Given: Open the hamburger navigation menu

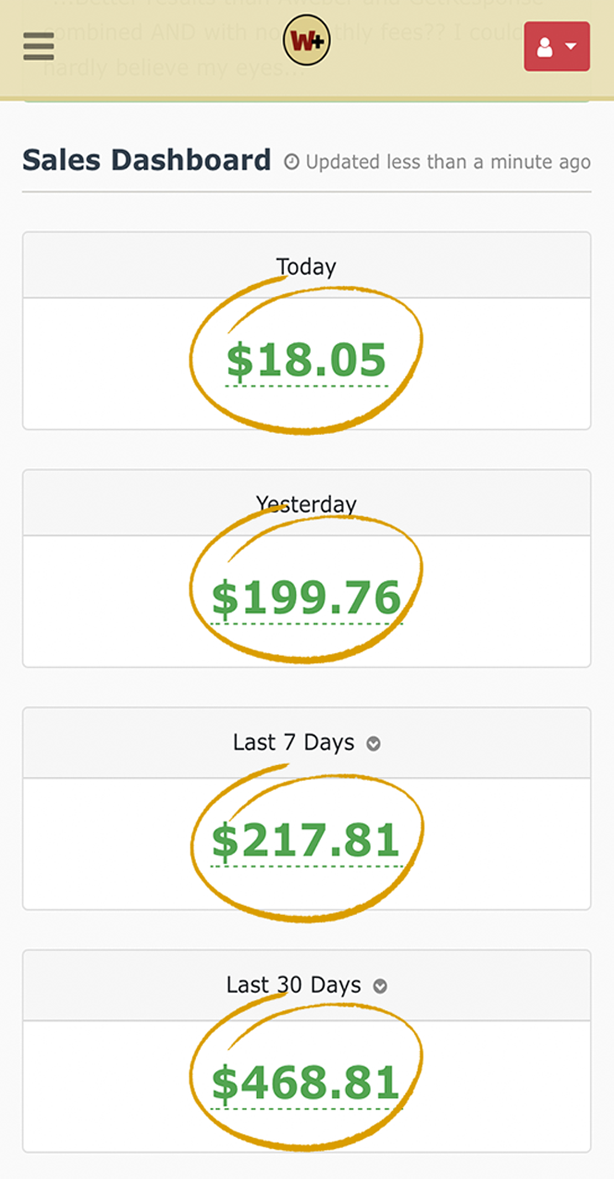Looking at the screenshot, I should point(38,46).
